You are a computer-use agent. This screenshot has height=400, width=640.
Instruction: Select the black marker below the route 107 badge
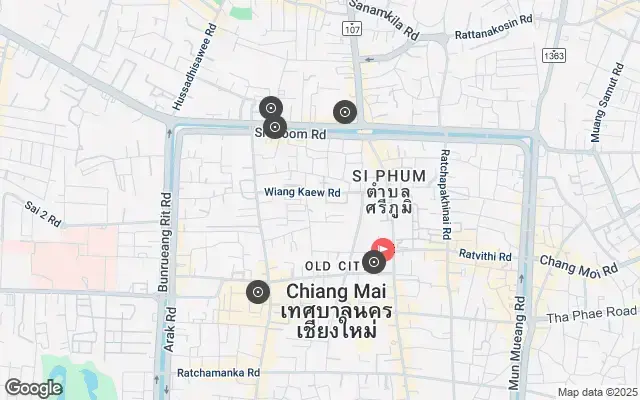pyautogui.click(x=344, y=113)
